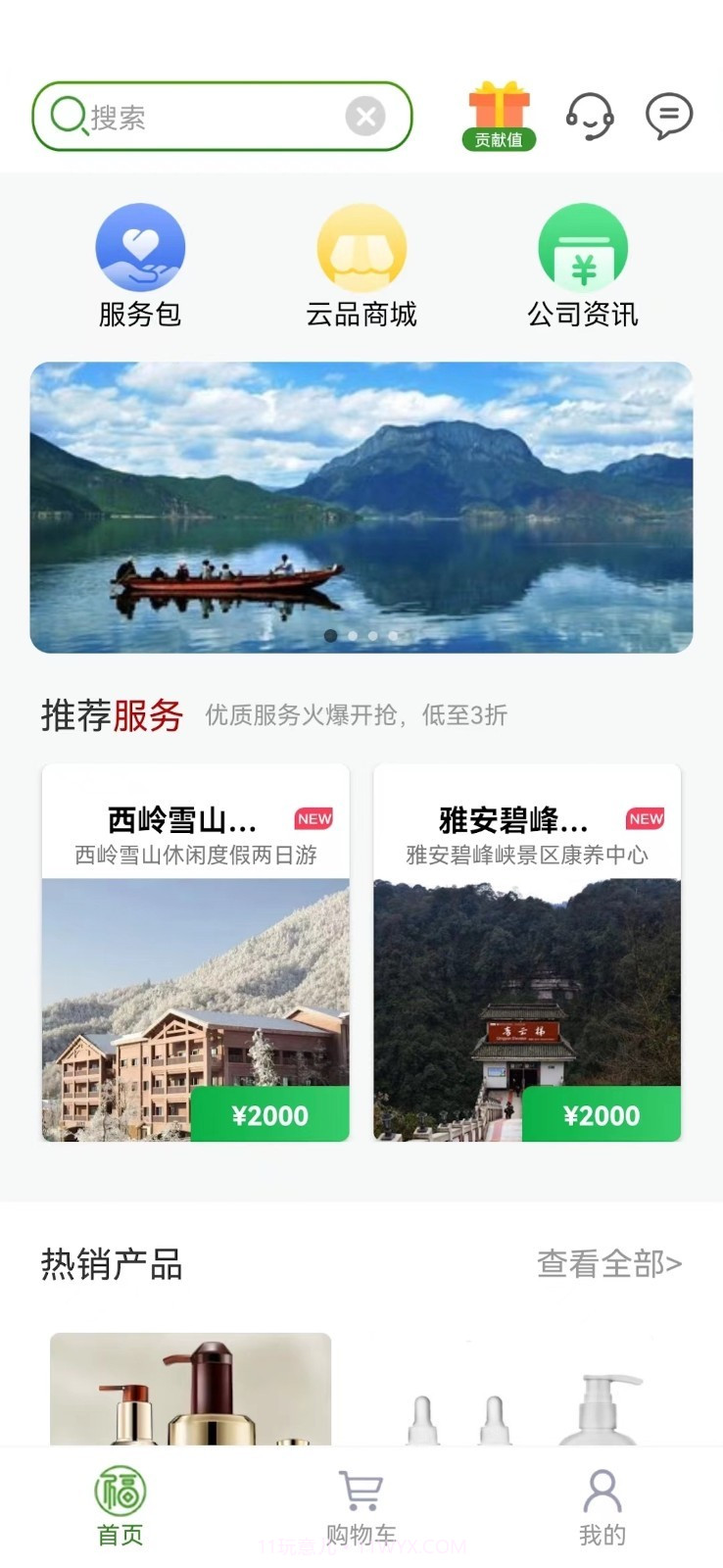Open customer service headset icon
This screenshot has width=723, height=1568.
589,116
